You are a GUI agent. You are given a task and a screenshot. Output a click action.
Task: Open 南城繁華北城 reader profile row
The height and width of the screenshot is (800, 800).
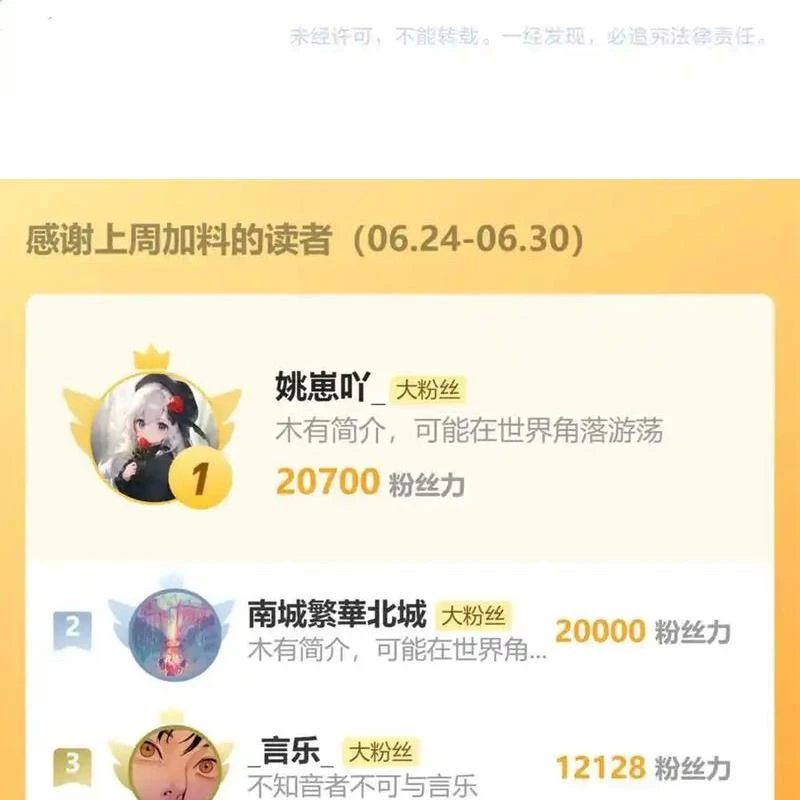[337, 615]
